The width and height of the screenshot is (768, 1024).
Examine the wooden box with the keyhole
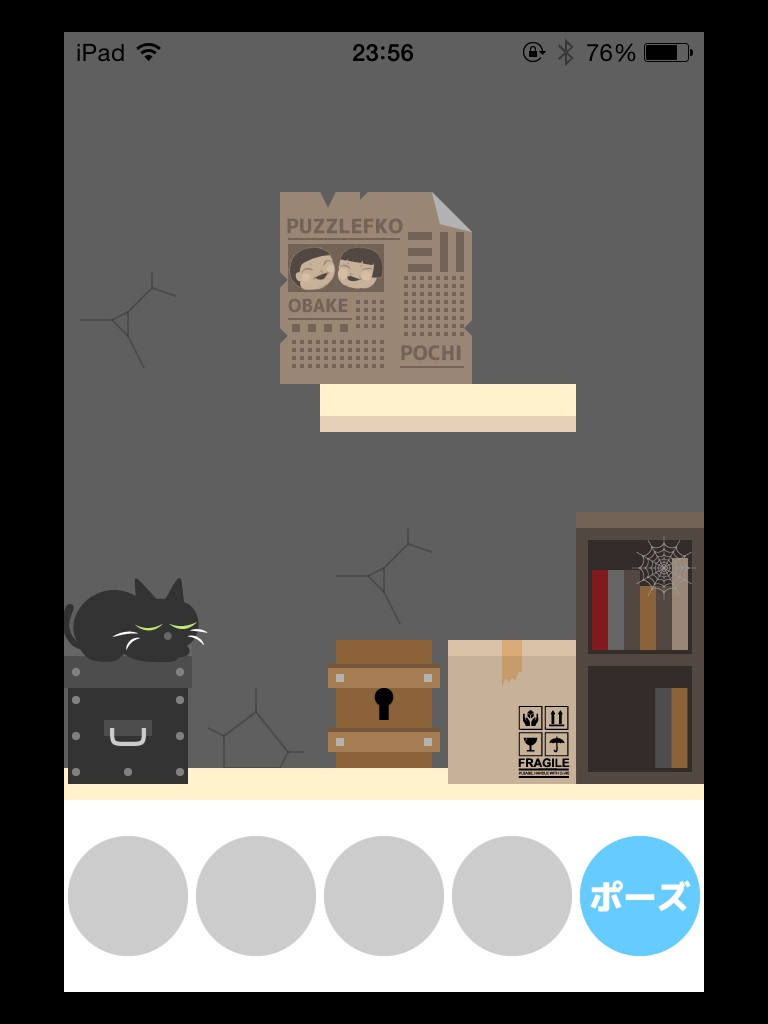pyautogui.click(x=384, y=705)
